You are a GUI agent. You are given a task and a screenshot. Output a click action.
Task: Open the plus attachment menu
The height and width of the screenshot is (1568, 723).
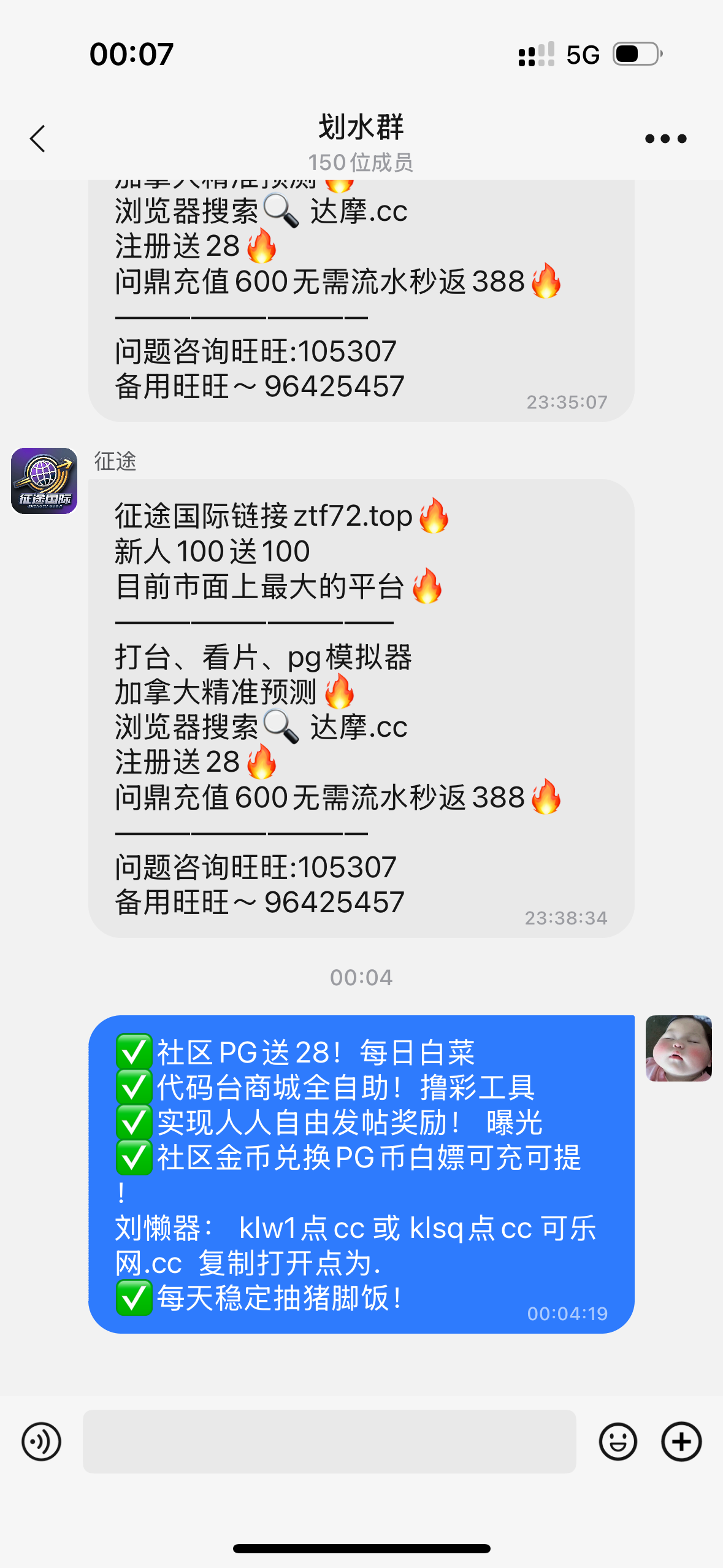[x=681, y=1441]
